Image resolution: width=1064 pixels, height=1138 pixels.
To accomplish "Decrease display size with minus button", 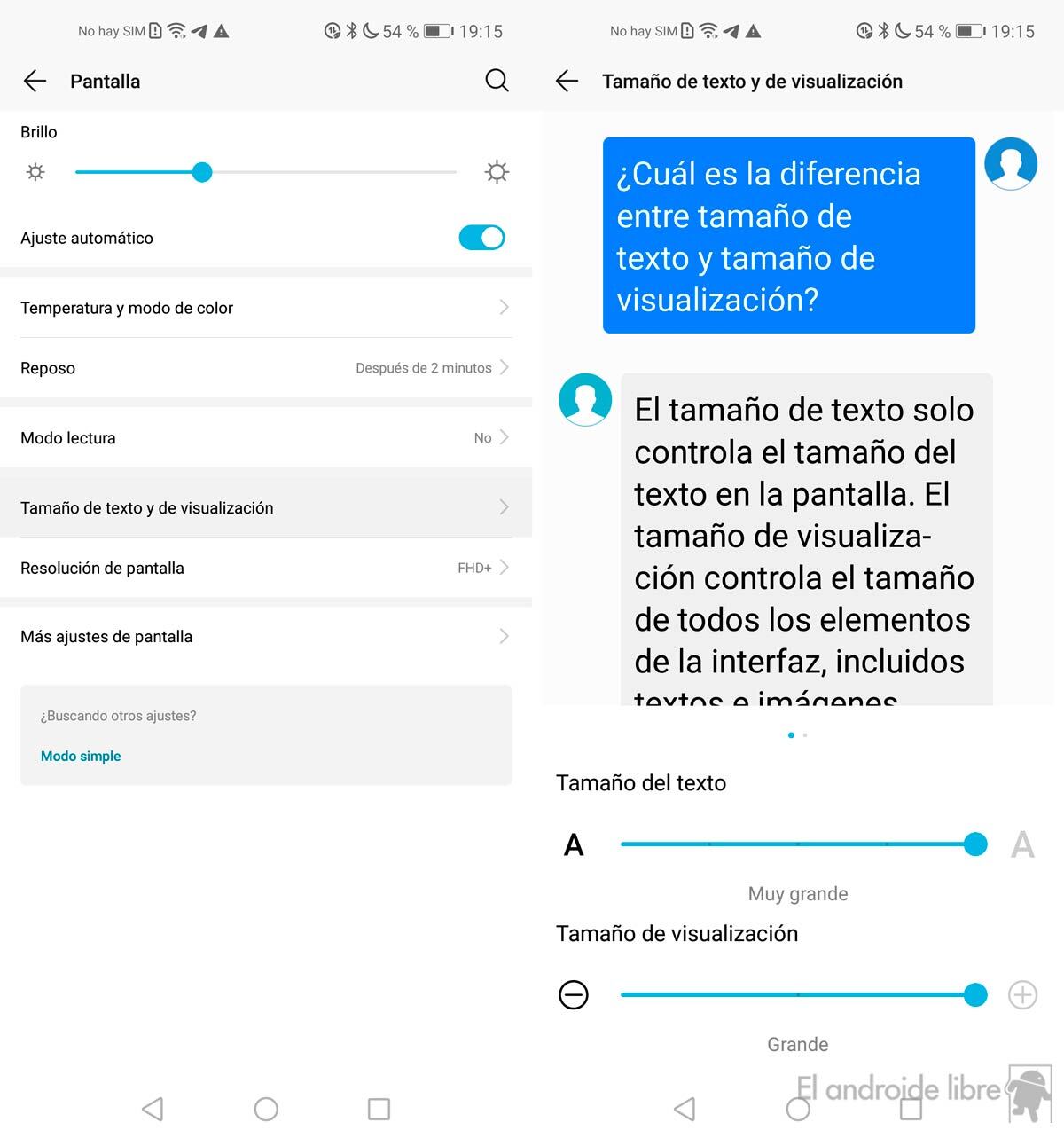I will pyautogui.click(x=574, y=995).
